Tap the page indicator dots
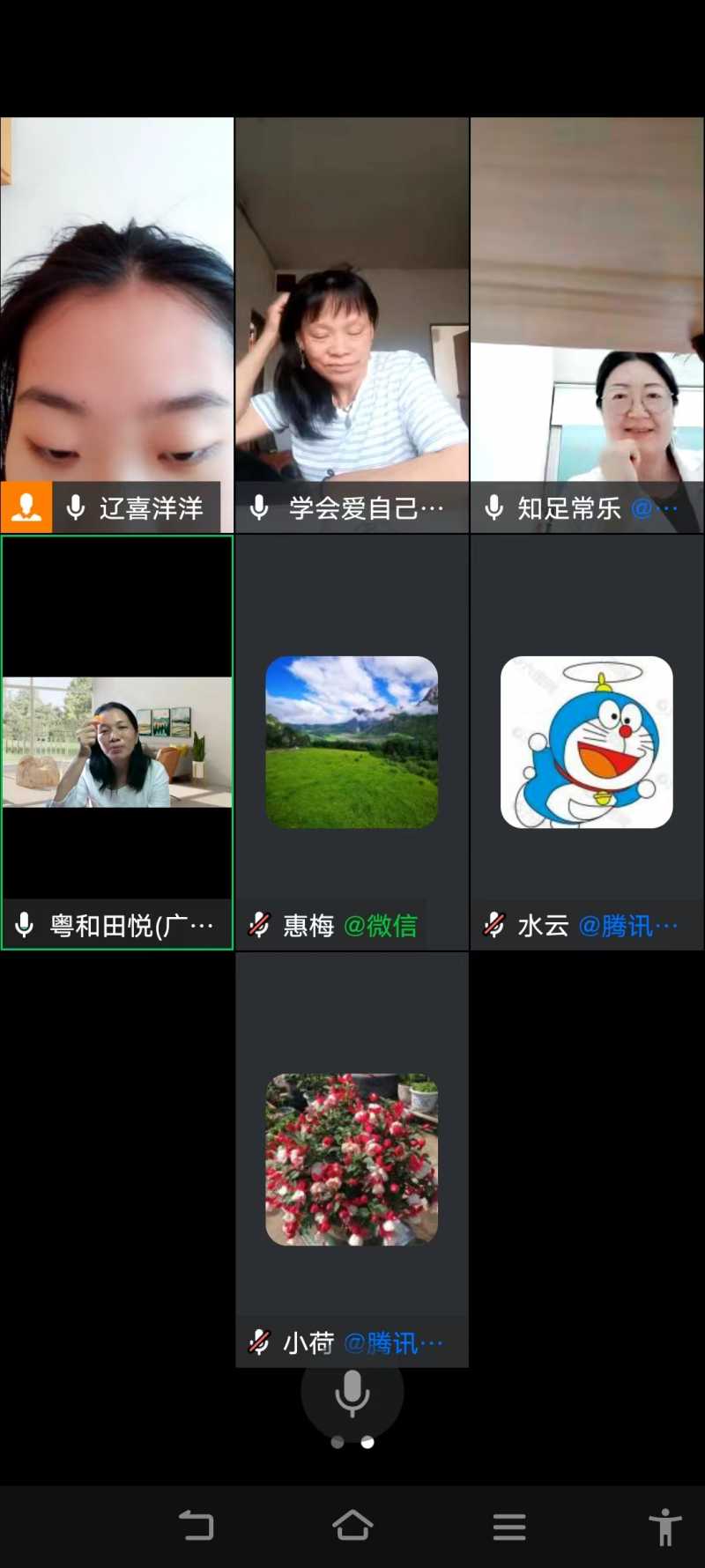Screen dimensions: 705x1568 click(352, 1443)
